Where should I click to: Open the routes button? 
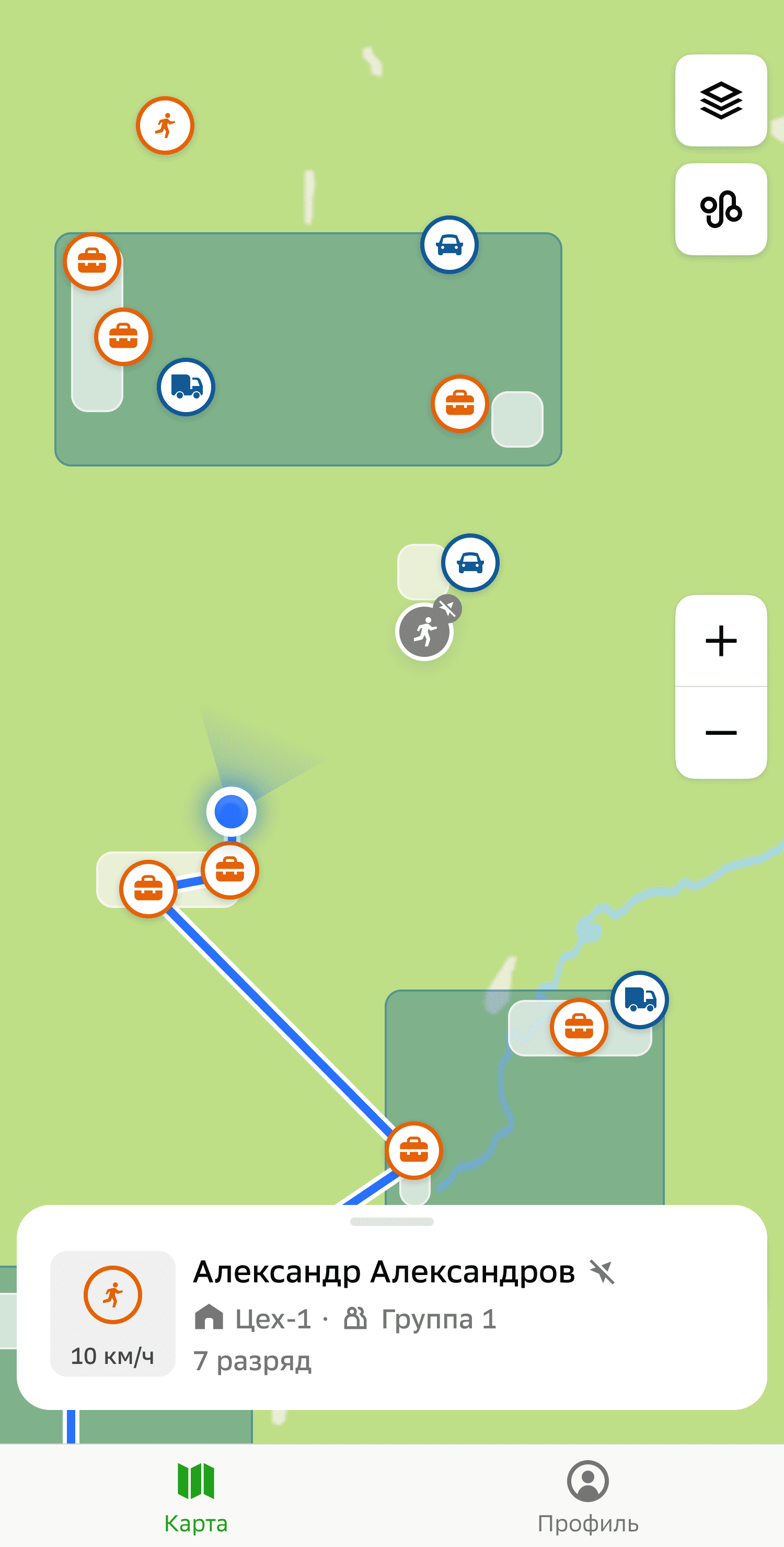(x=720, y=209)
